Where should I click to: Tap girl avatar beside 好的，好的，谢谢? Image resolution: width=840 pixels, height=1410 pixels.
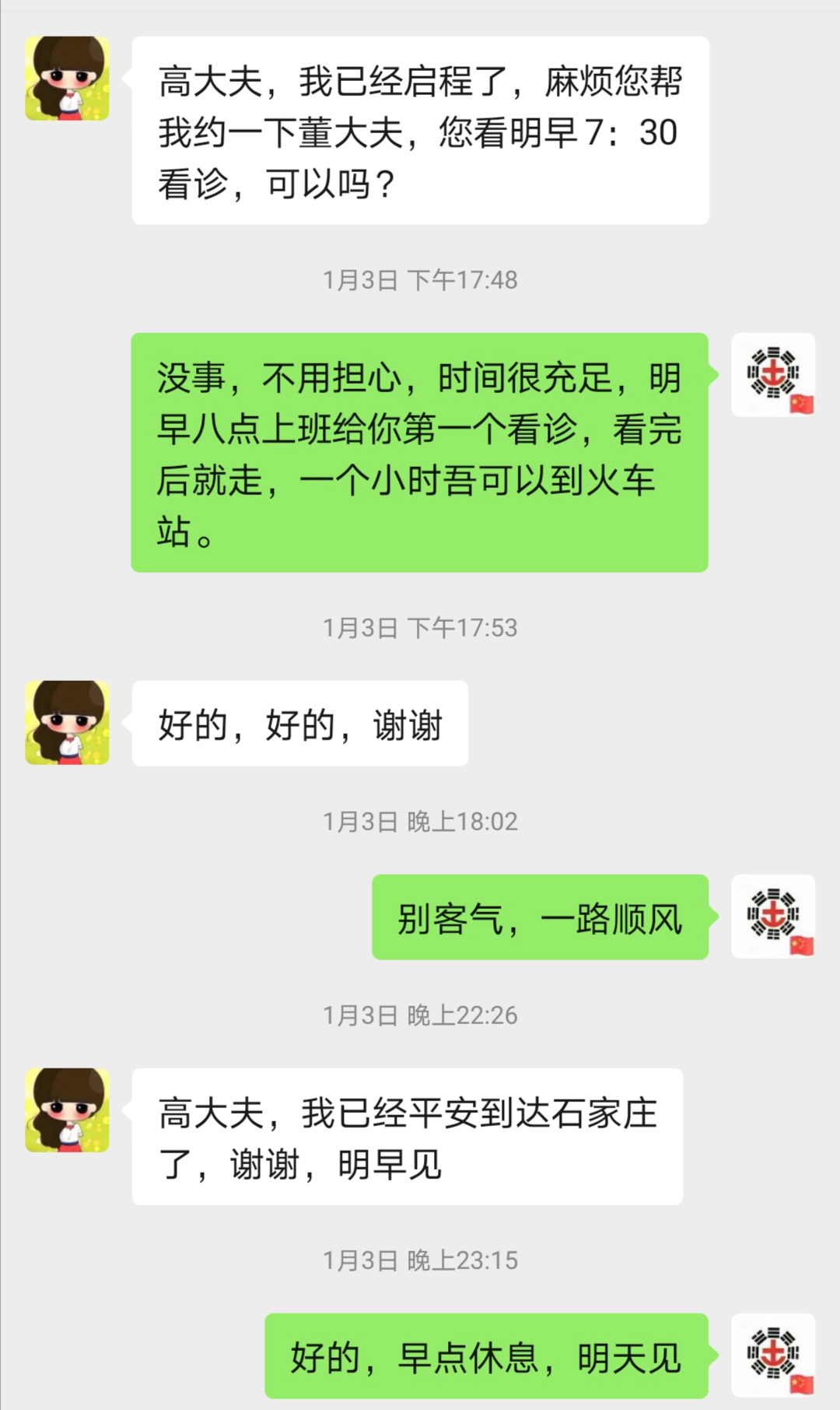pyautogui.click(x=67, y=723)
